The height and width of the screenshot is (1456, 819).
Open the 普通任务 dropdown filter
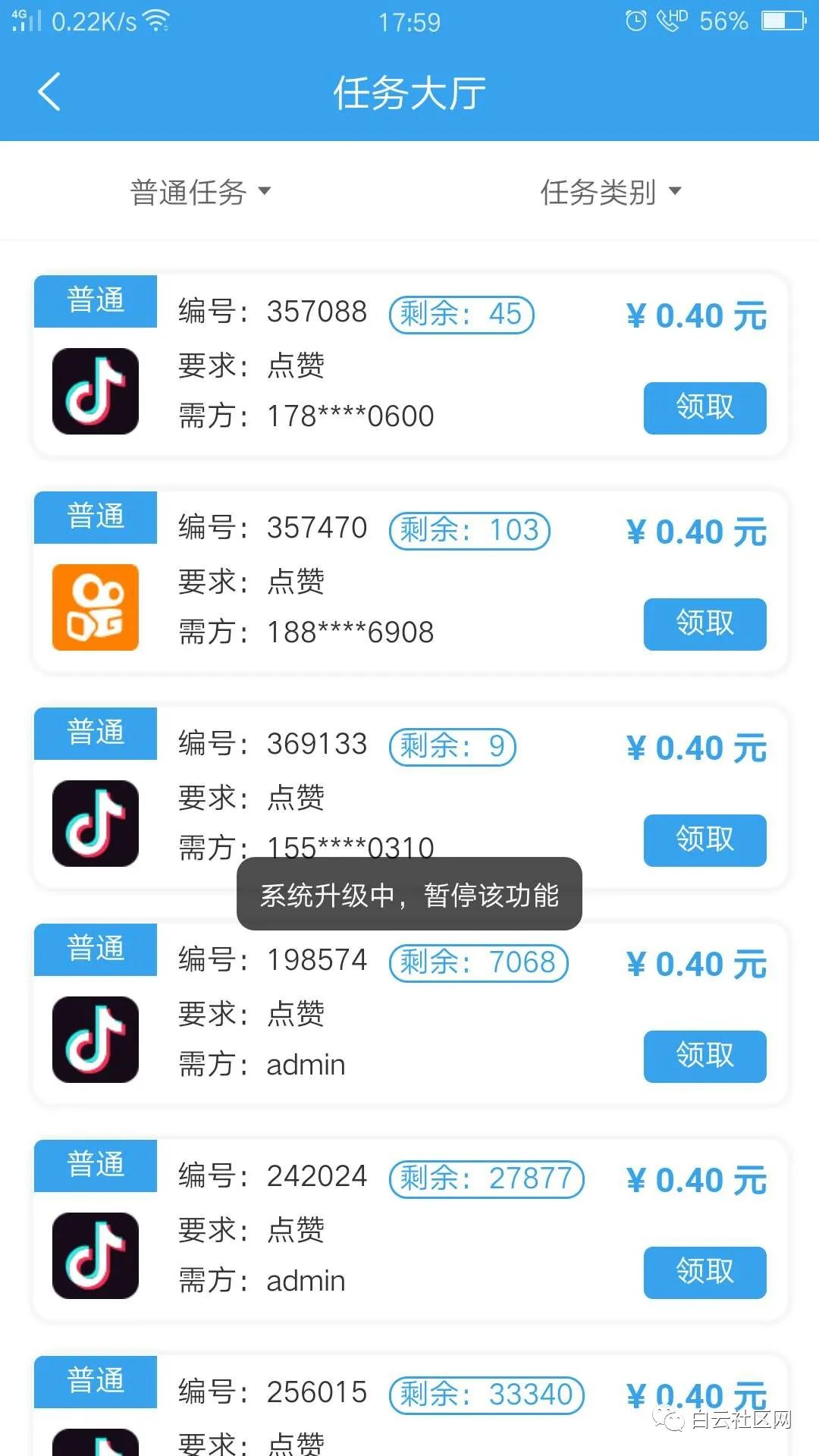(x=201, y=192)
